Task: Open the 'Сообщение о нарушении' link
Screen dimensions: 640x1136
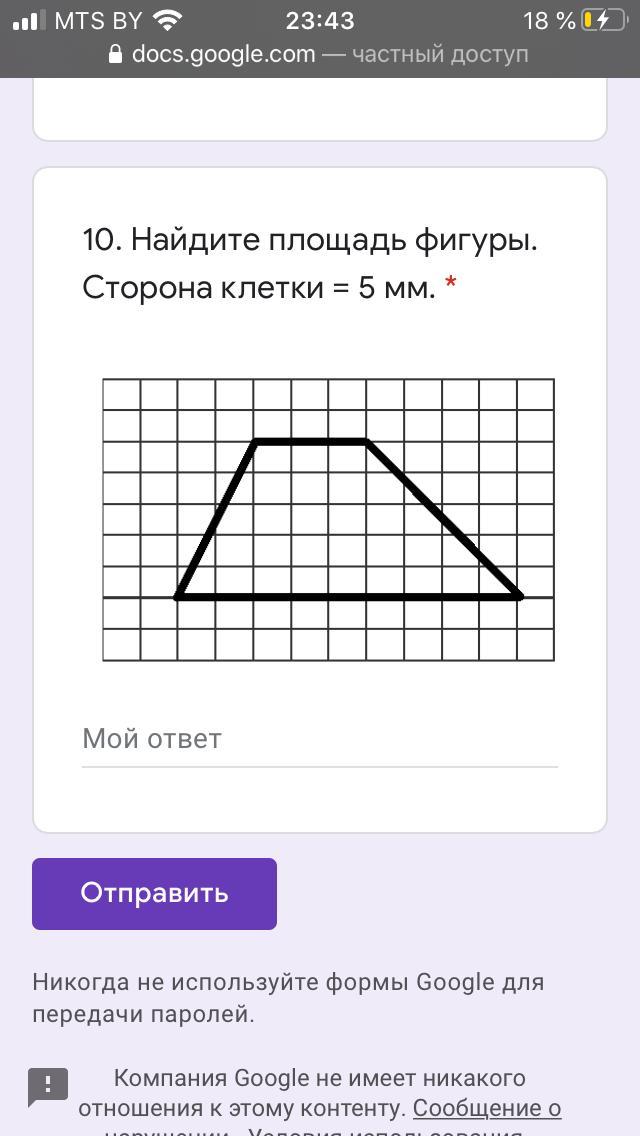Action: 487,1108
